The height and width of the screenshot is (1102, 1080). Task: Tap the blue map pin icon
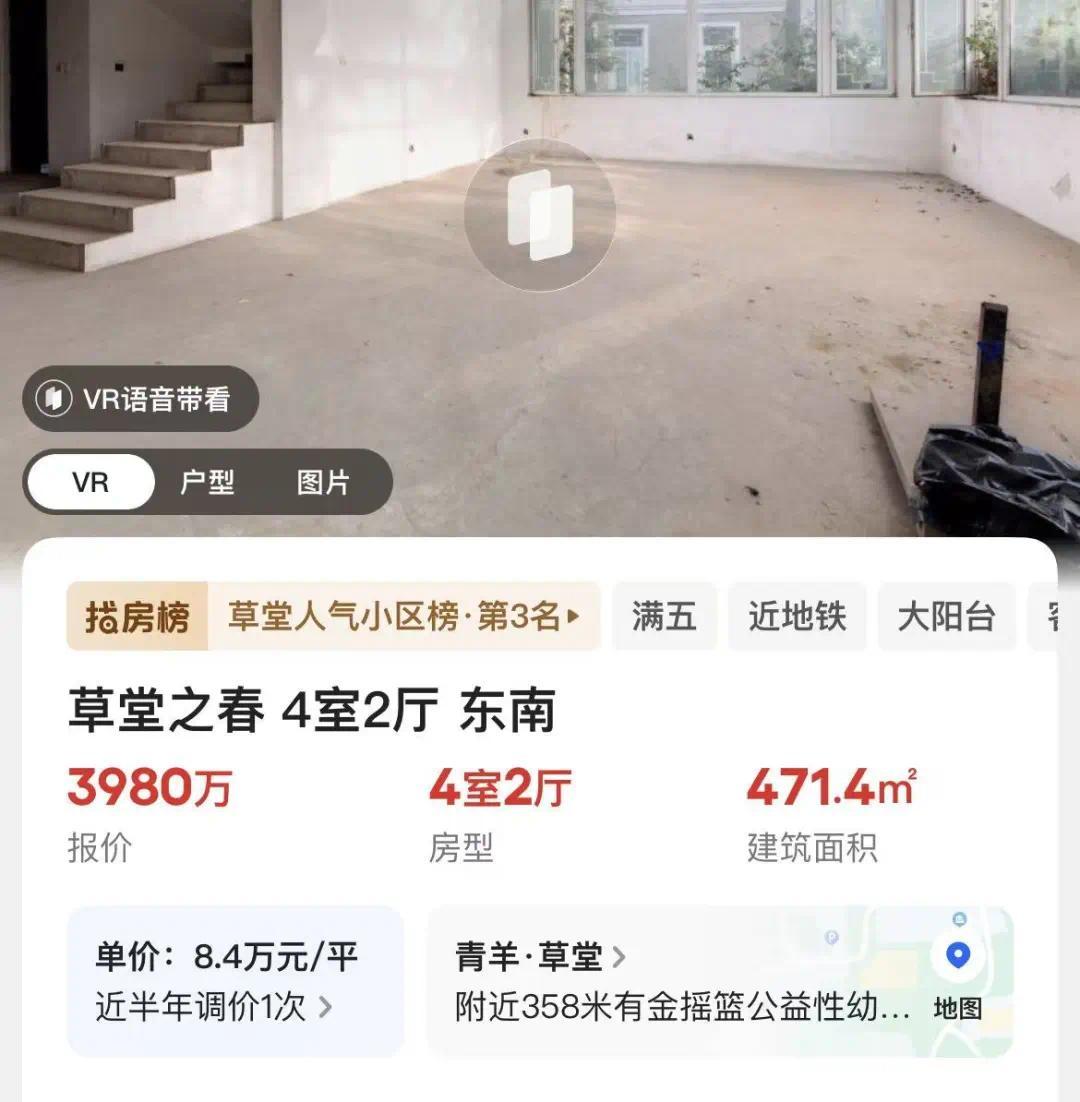[x=957, y=957]
